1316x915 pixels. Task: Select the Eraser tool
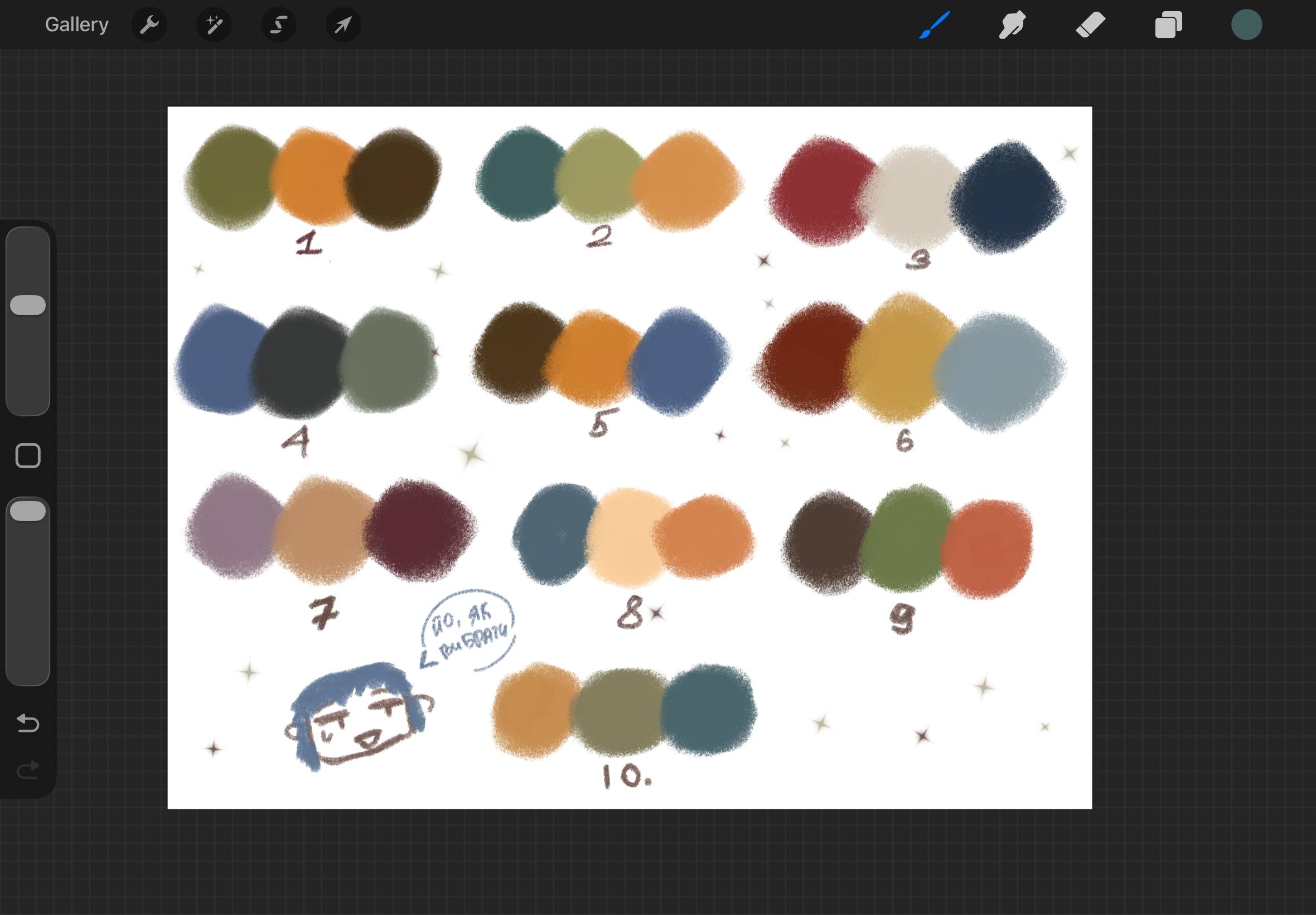click(x=1090, y=25)
